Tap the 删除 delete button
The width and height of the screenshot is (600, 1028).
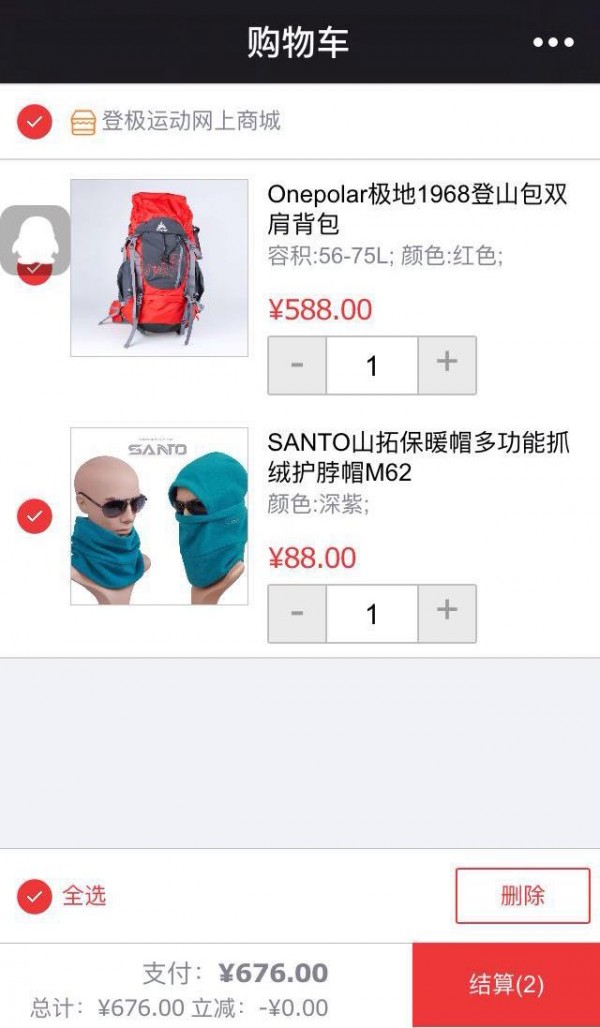pyautogui.click(x=523, y=895)
